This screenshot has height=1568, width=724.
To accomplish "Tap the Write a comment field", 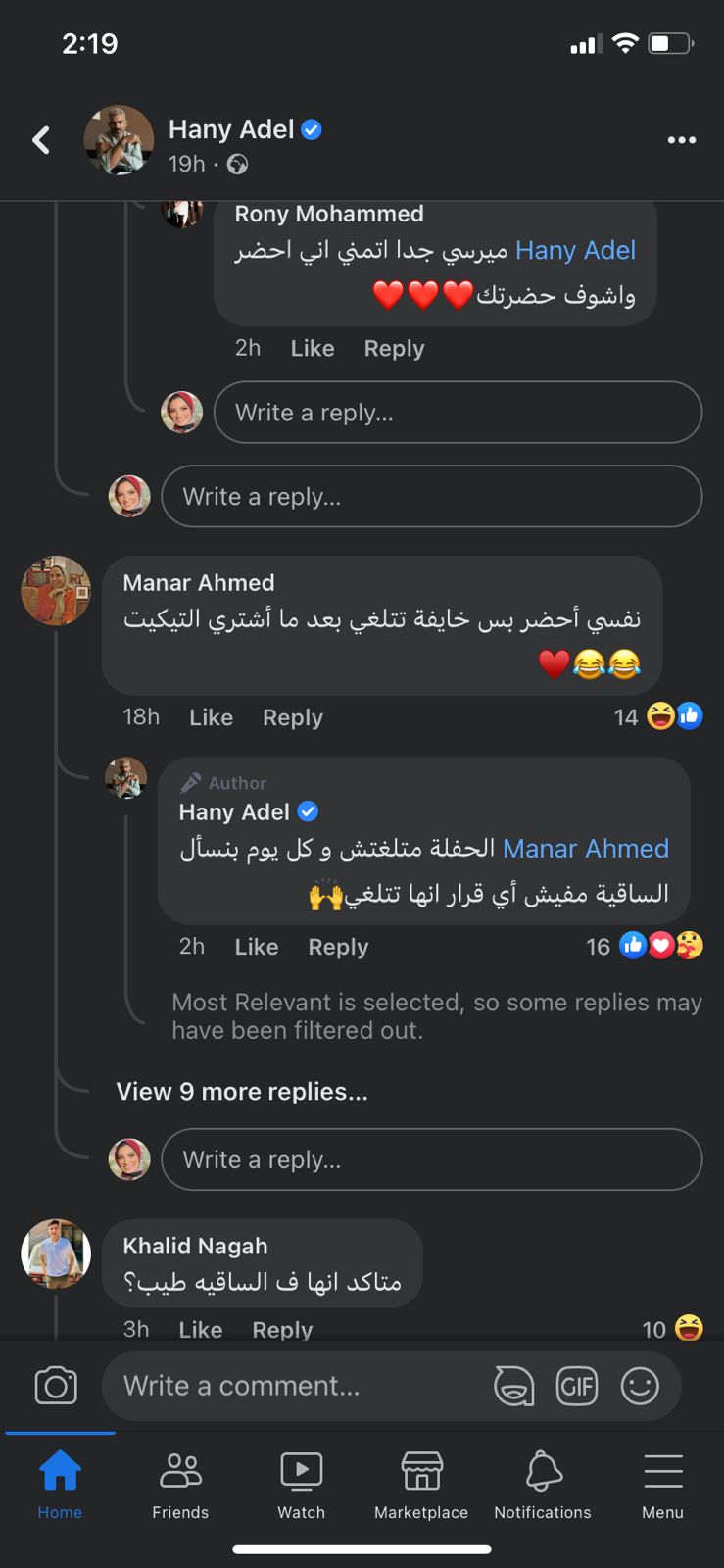I will coord(294,1386).
